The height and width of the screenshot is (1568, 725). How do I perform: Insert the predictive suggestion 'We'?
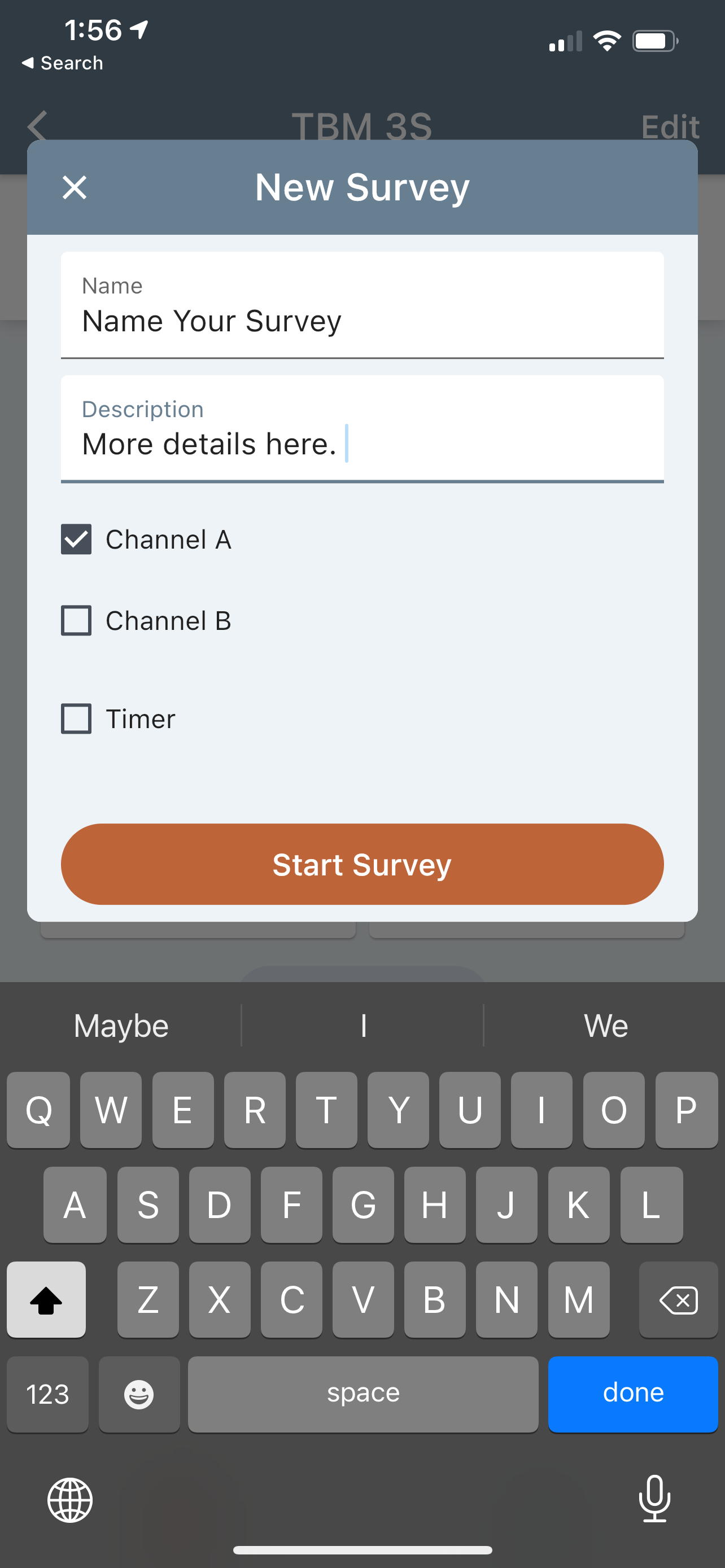coord(606,1025)
